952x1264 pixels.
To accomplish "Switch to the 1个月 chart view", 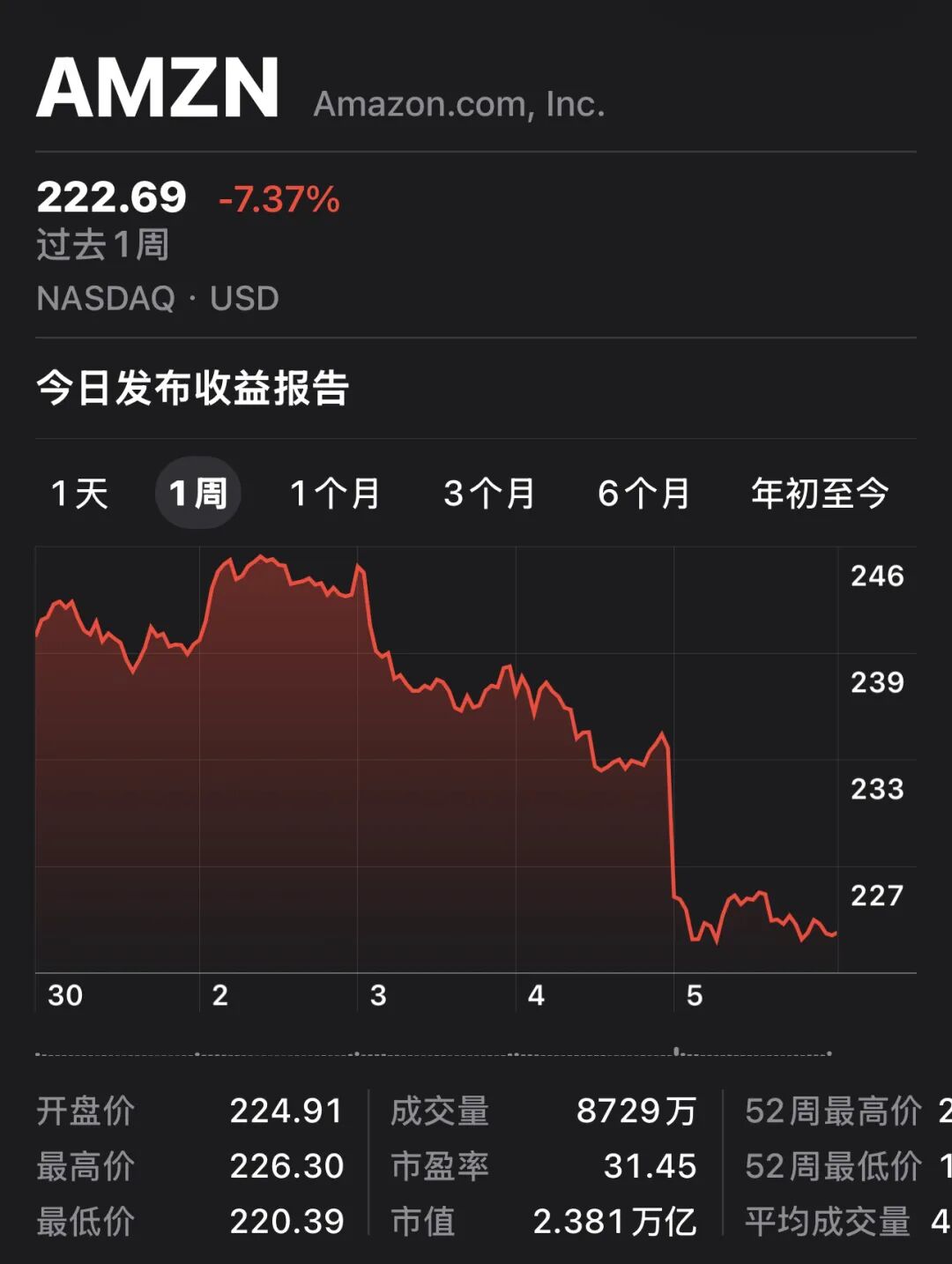I will [333, 494].
